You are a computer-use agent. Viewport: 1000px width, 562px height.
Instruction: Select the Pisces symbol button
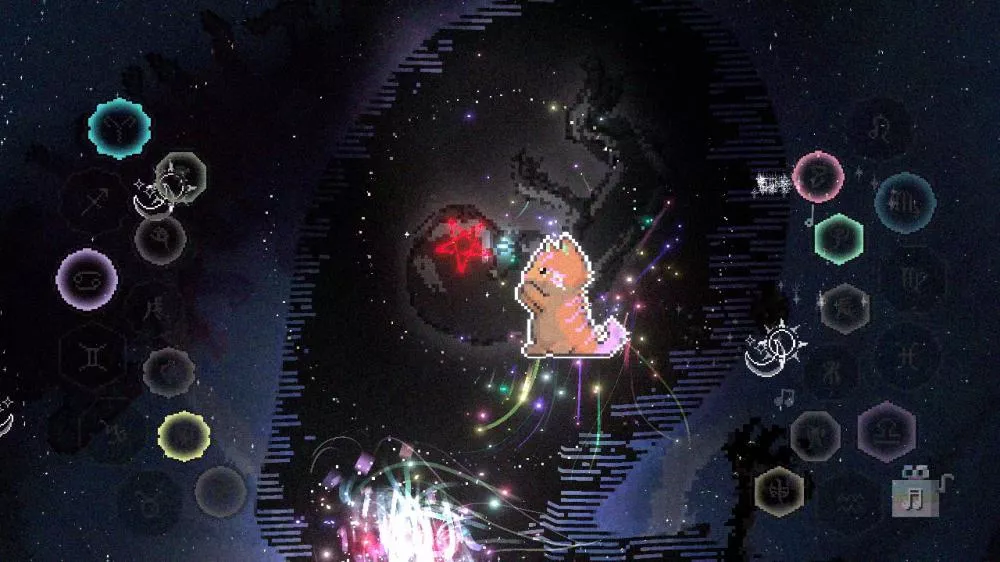pos(906,354)
